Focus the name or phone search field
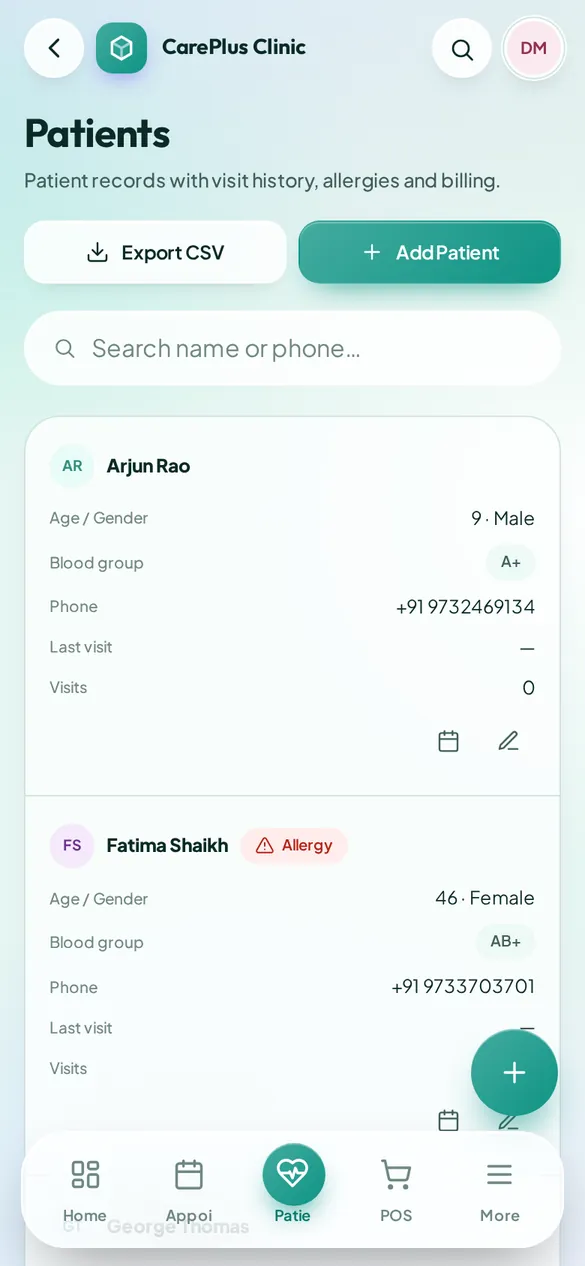The width and height of the screenshot is (585, 1266). click(292, 348)
